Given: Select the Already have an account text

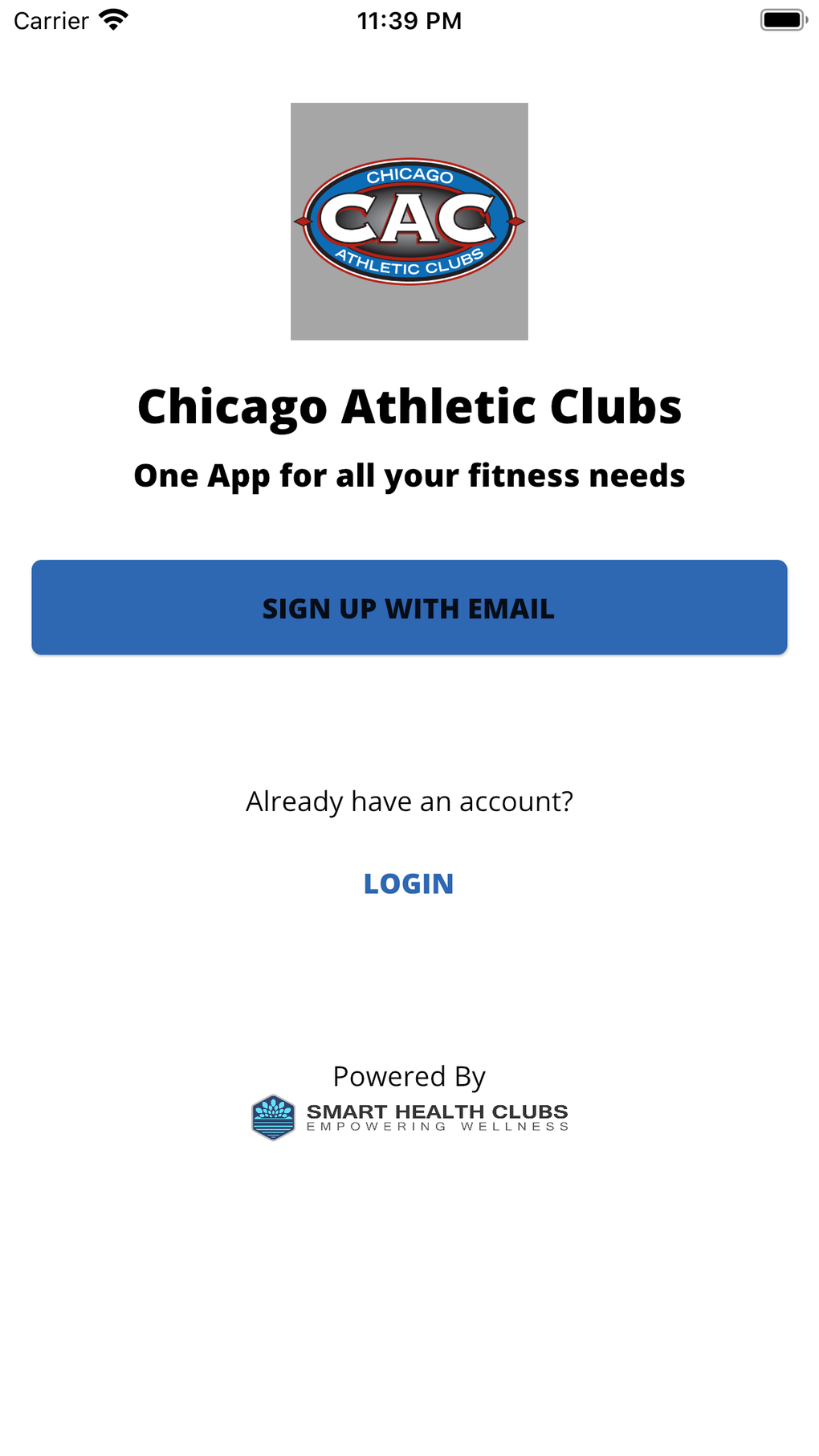Looking at the screenshot, I should pyautogui.click(x=409, y=800).
